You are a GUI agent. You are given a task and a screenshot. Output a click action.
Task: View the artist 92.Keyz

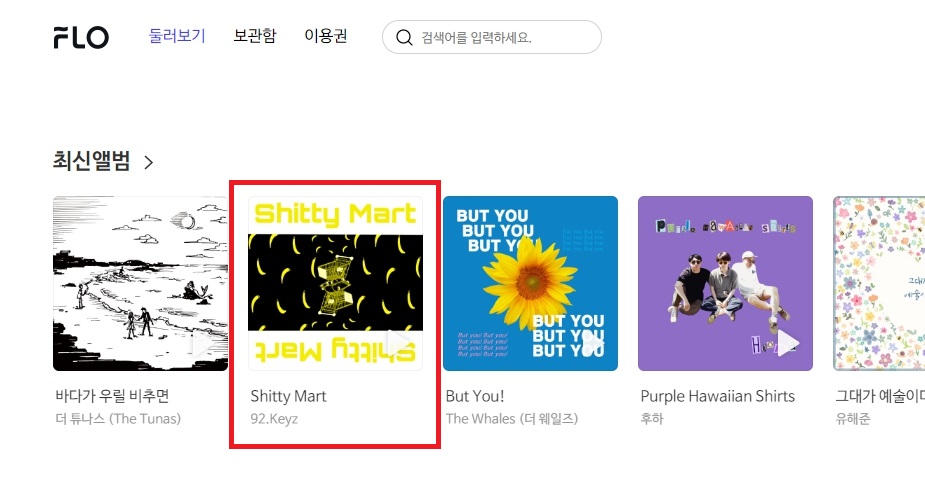click(274, 418)
